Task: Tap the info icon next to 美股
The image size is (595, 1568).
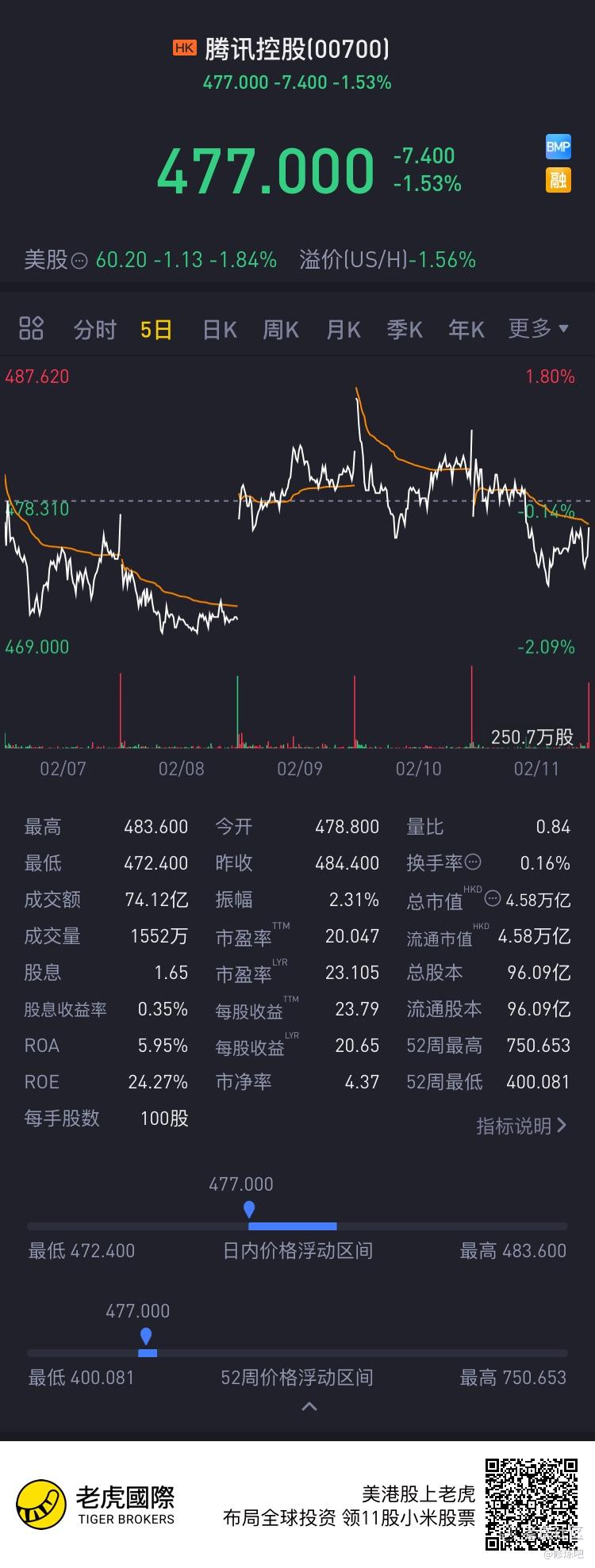Action: click(x=79, y=260)
